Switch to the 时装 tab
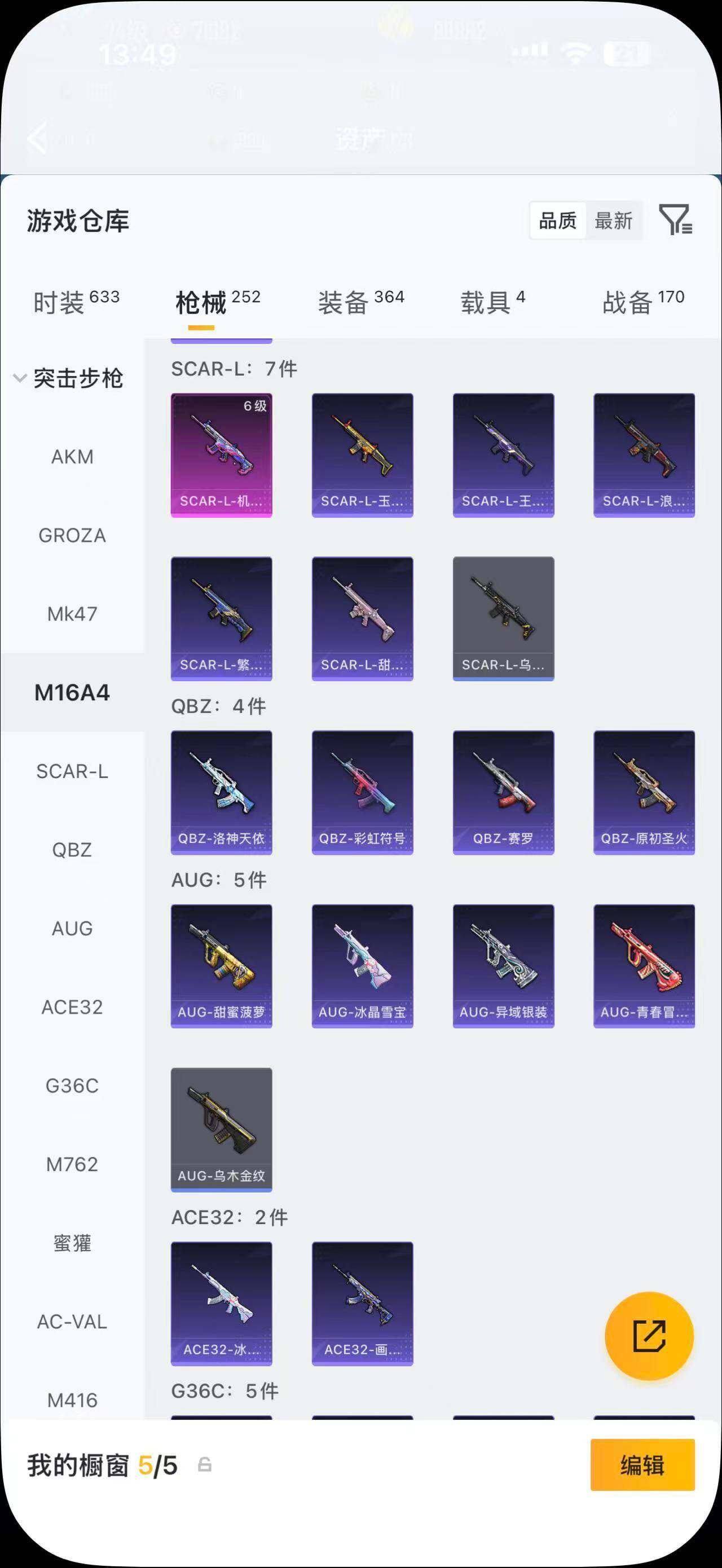 pos(76,301)
